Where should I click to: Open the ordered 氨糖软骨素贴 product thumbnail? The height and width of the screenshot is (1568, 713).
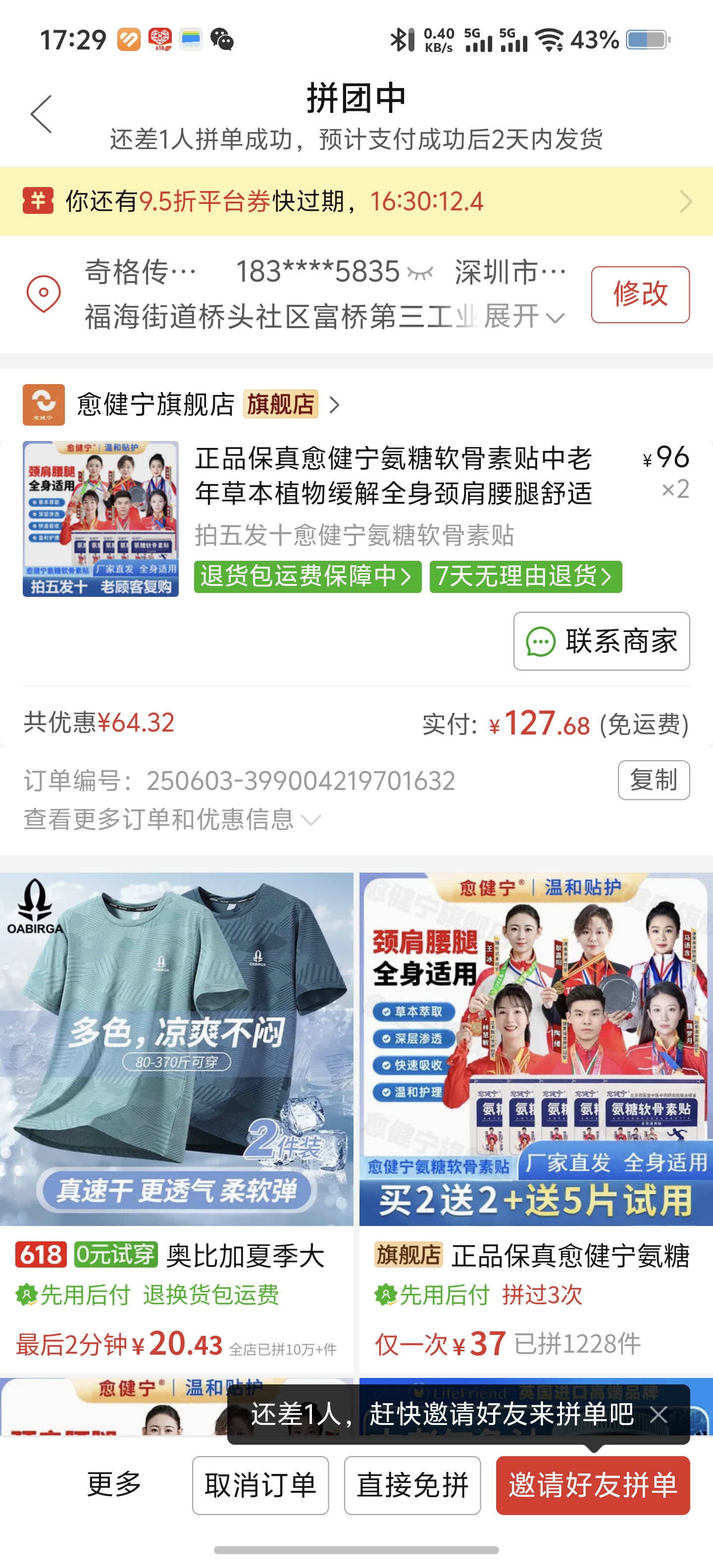click(x=101, y=519)
